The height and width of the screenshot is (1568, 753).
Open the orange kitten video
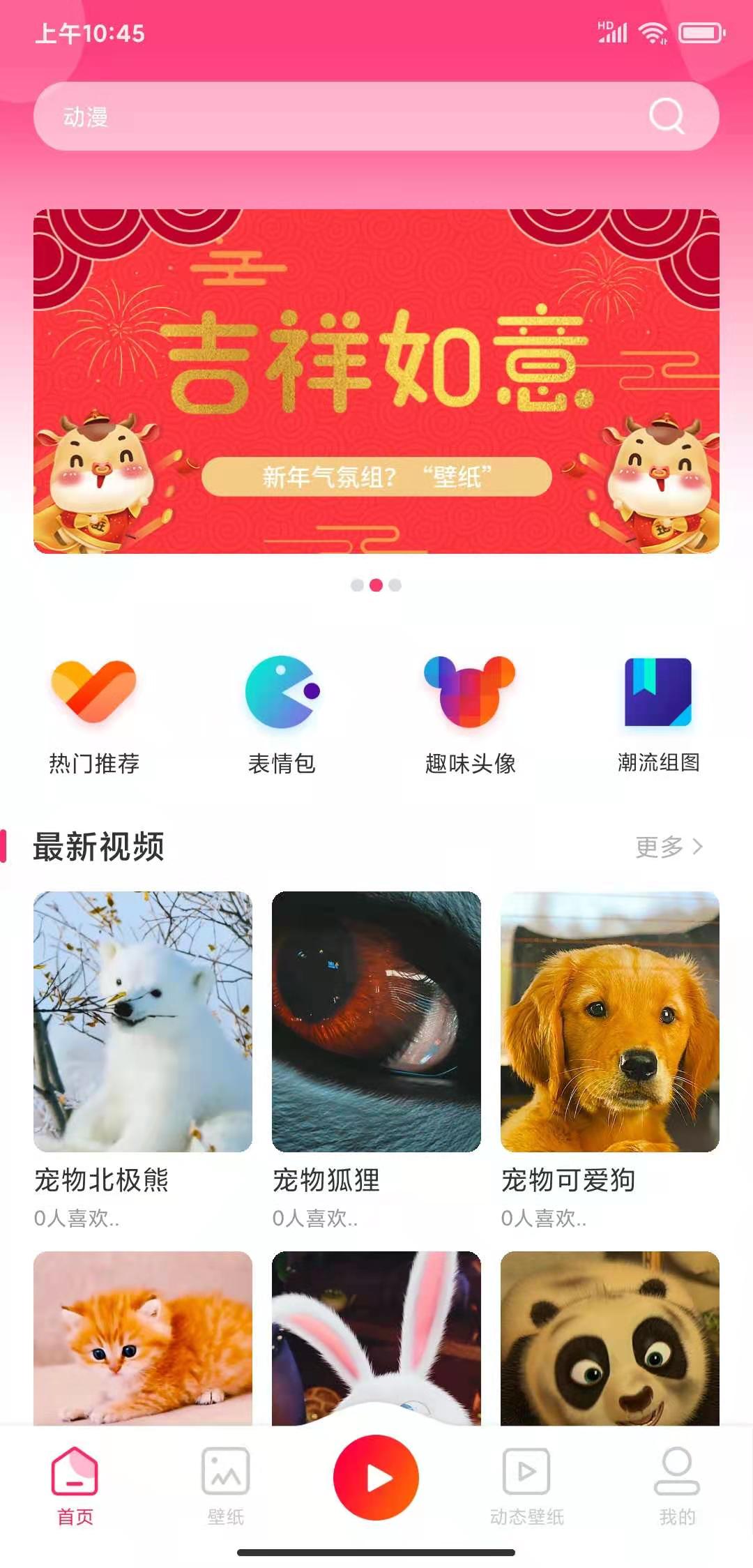point(143,1338)
